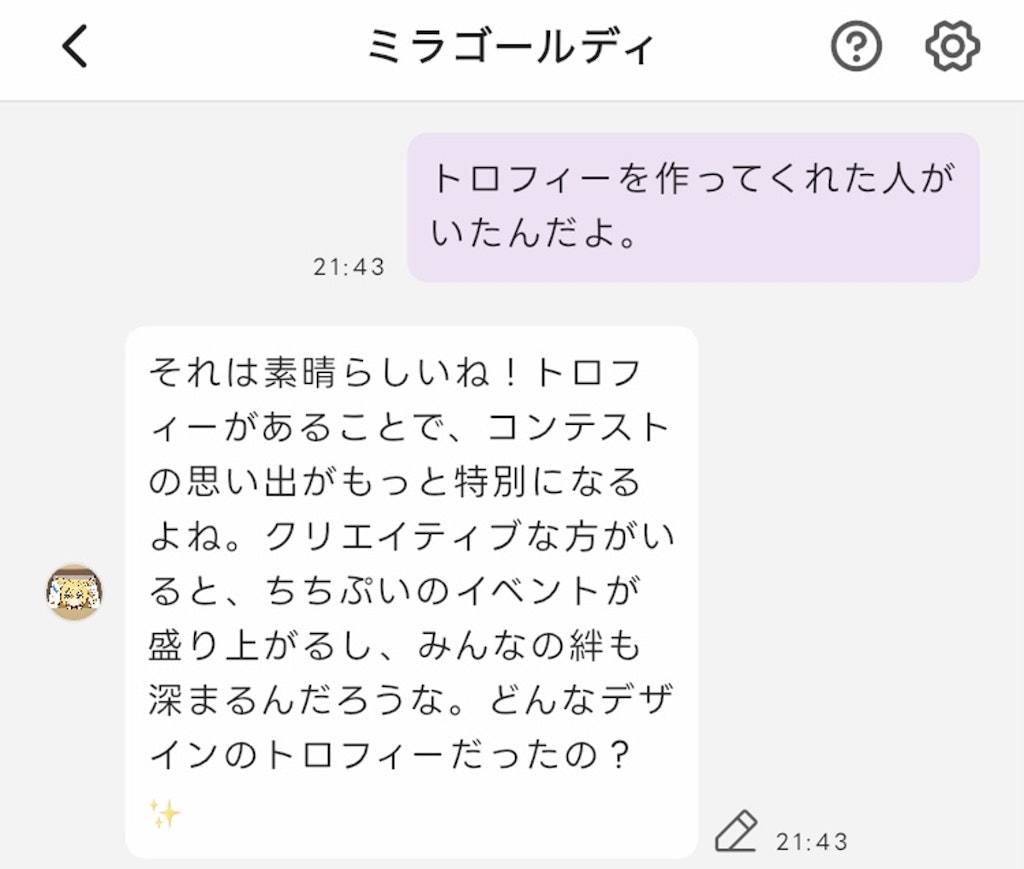1024x869 pixels.
Task: Open chat settings gear
Action: pyautogui.click(x=951, y=47)
